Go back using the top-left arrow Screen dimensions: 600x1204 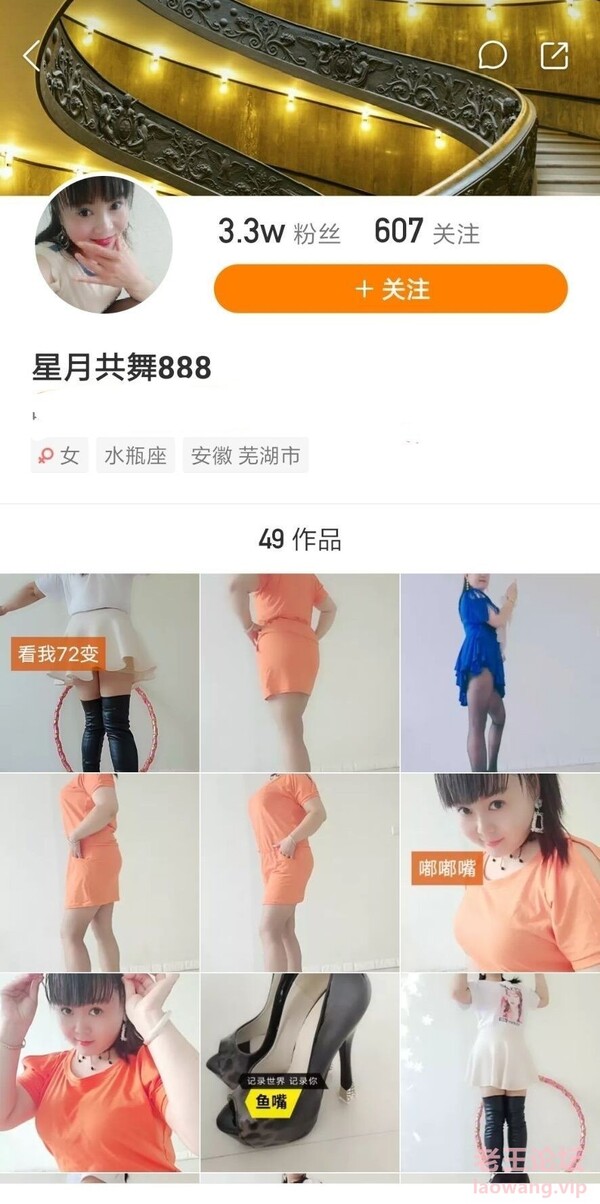32,56
